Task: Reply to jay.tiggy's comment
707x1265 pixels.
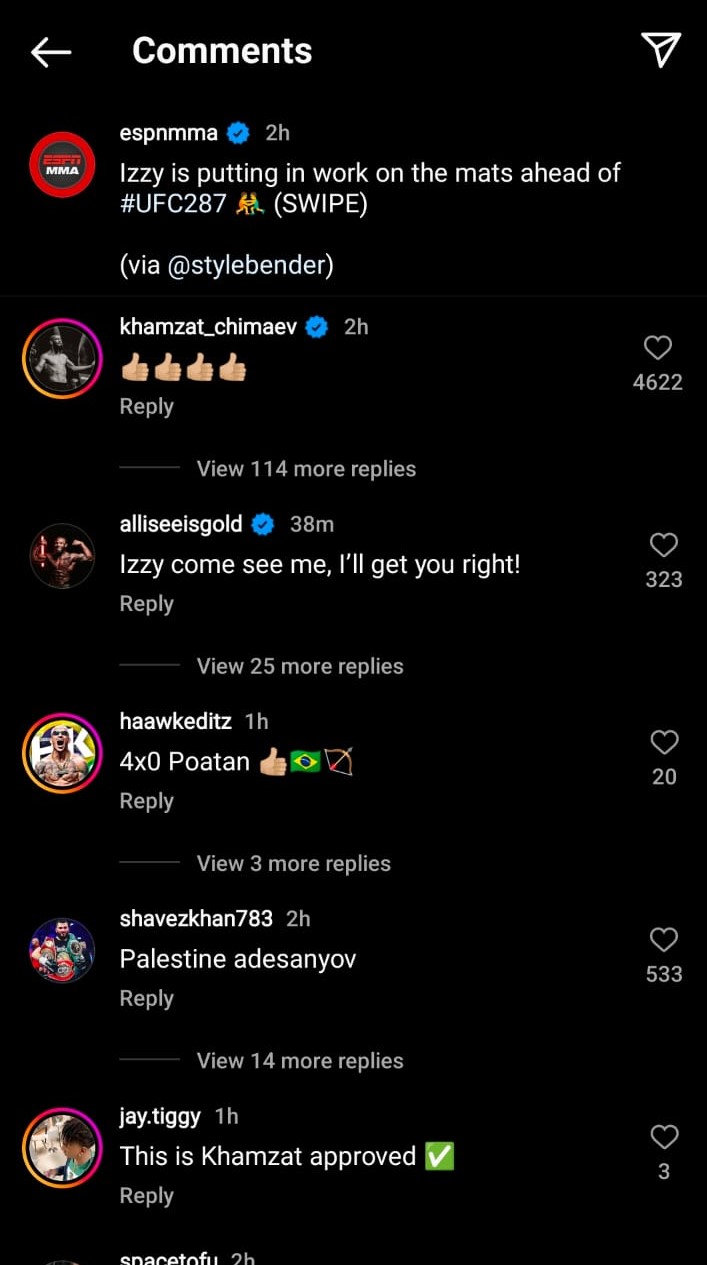Action: (x=146, y=1196)
